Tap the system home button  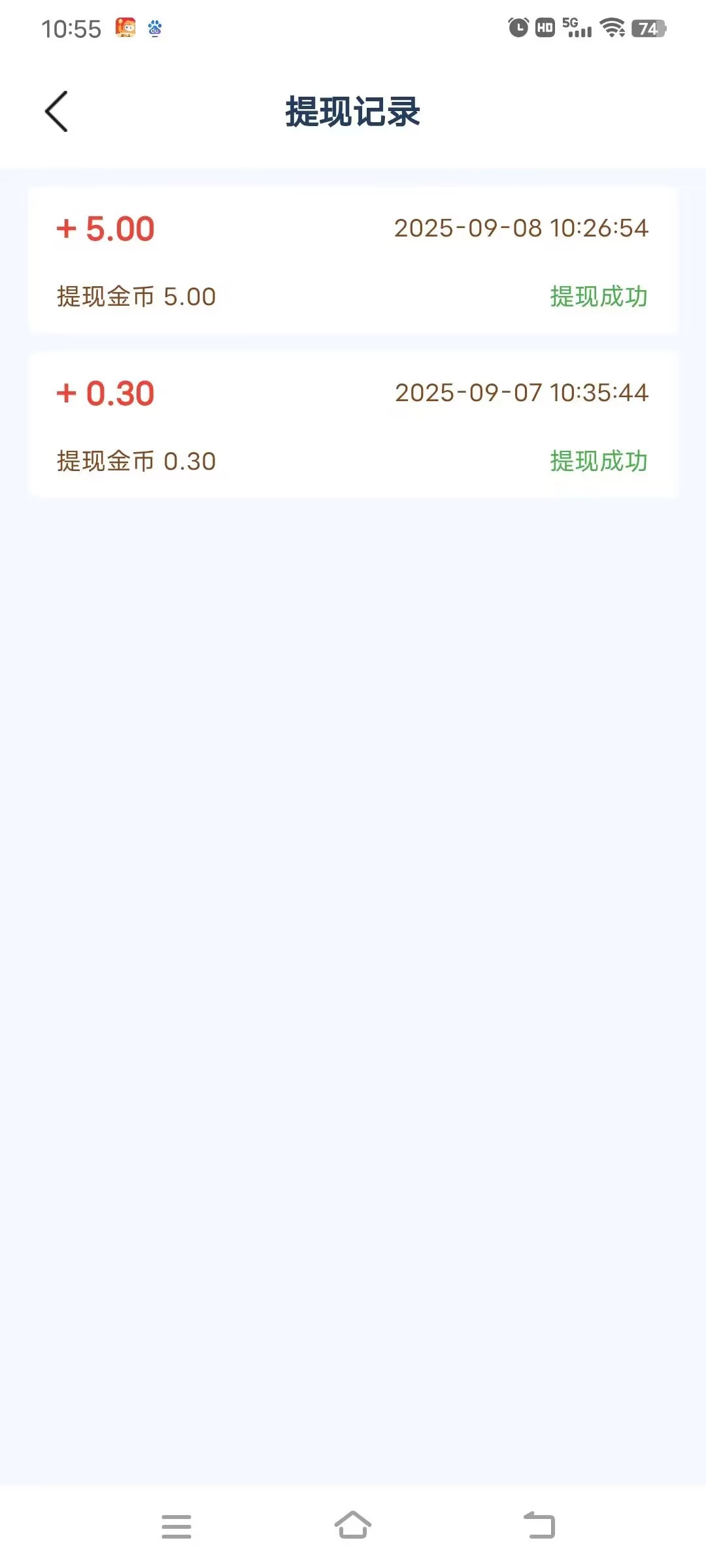point(353,1526)
